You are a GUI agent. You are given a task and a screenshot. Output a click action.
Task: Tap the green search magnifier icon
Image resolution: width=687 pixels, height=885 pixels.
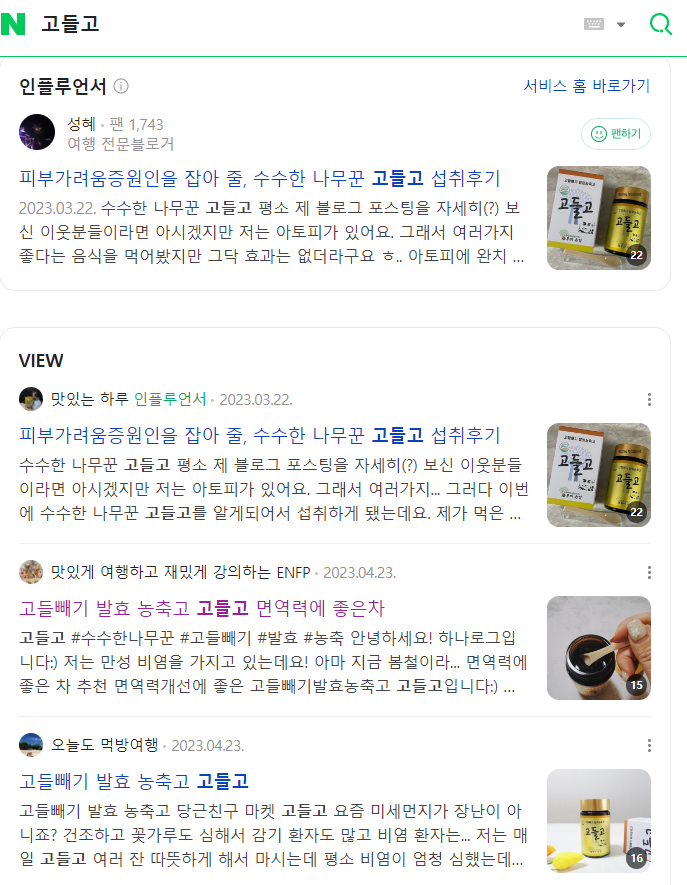pos(660,25)
